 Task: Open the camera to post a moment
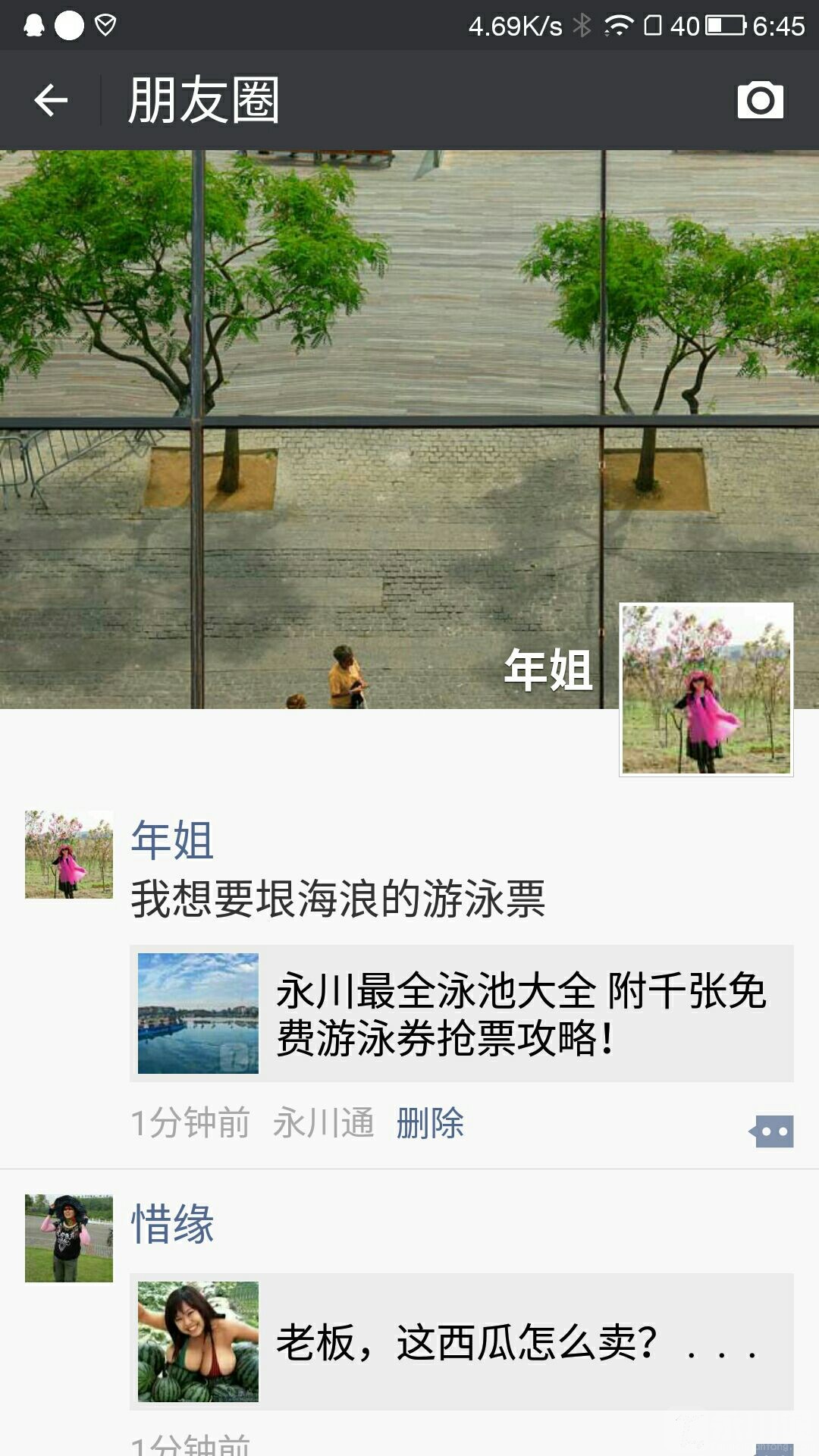tap(760, 100)
